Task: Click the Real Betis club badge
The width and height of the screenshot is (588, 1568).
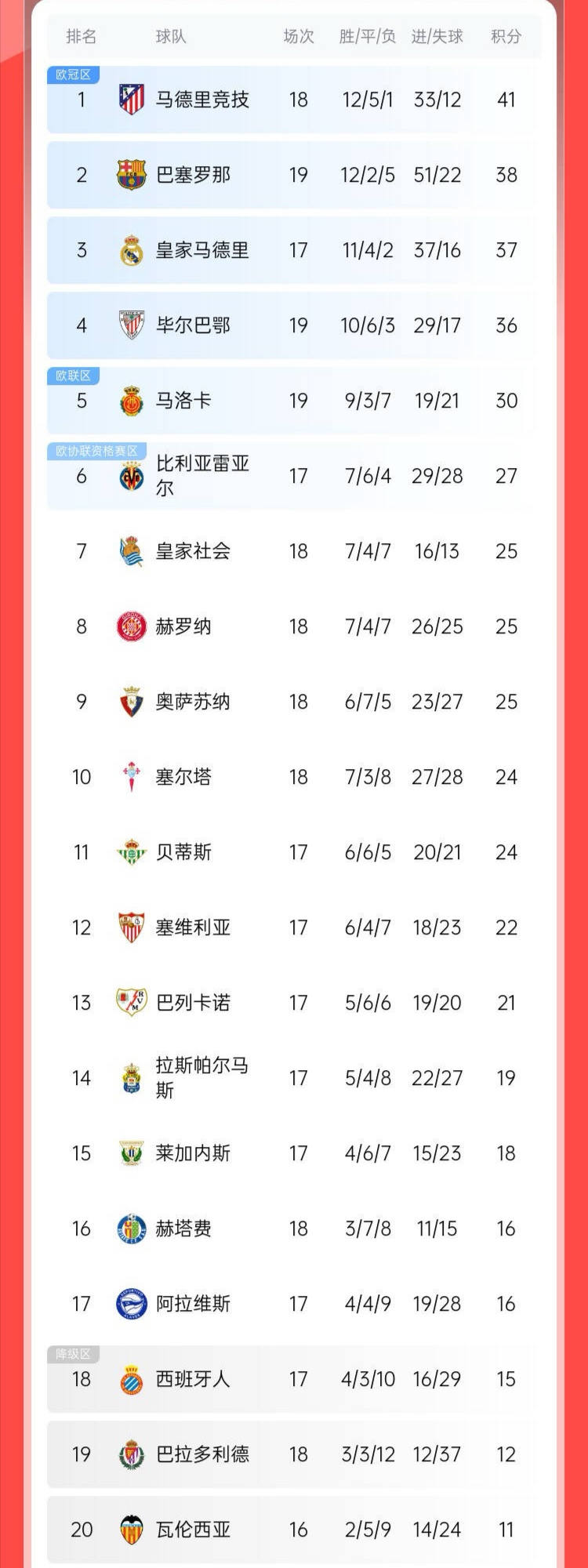Action: coord(129,851)
